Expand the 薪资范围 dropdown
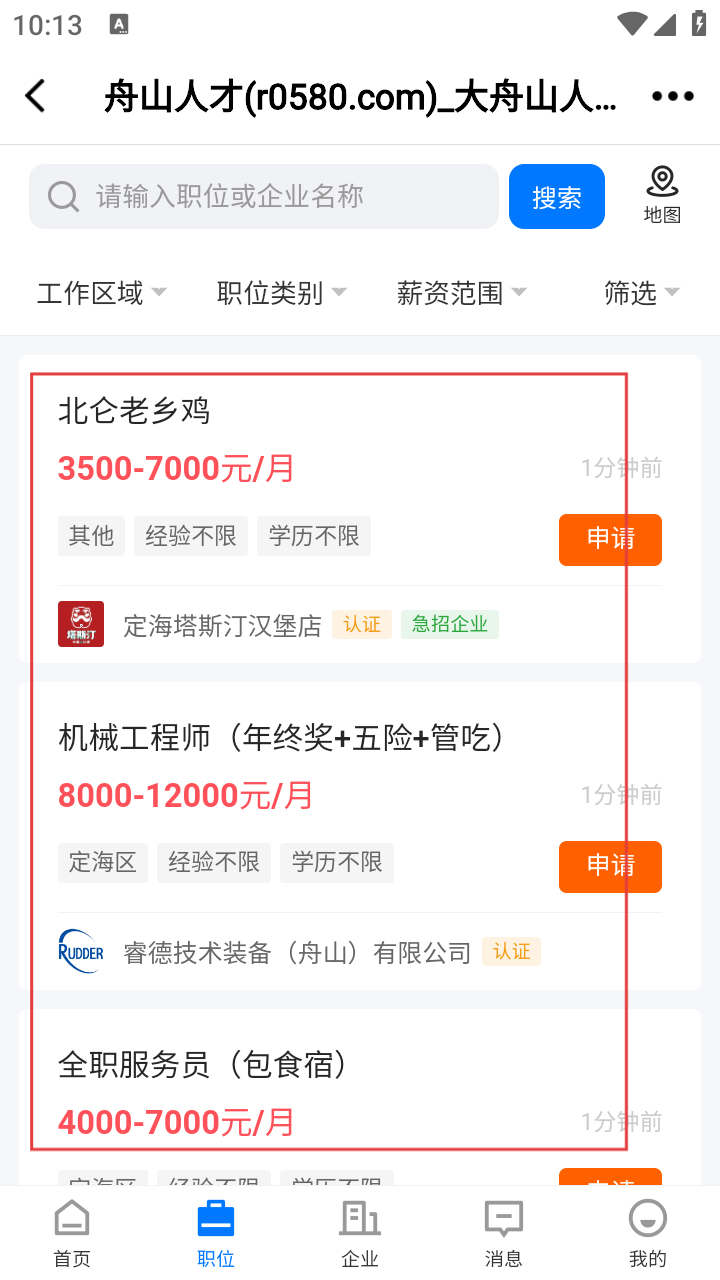This screenshot has width=720, height=1280. (x=462, y=293)
